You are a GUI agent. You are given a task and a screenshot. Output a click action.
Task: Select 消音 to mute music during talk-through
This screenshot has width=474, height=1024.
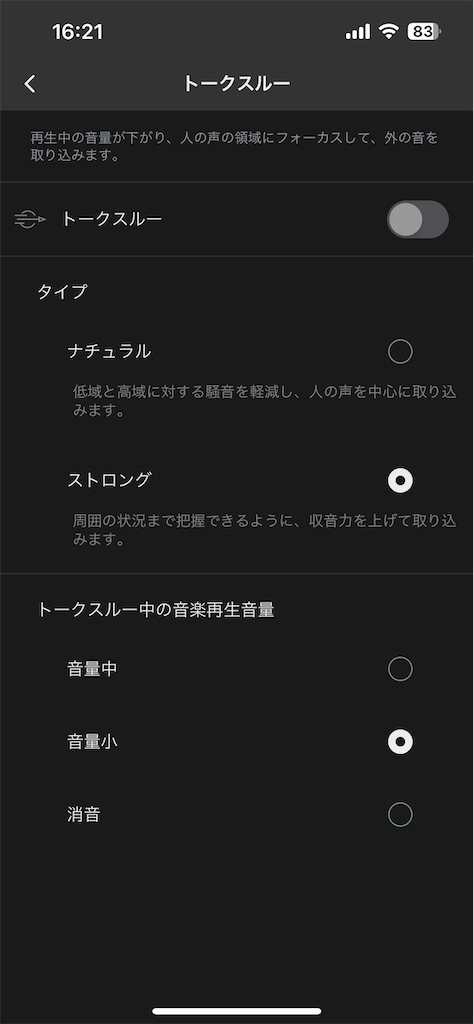(400, 815)
